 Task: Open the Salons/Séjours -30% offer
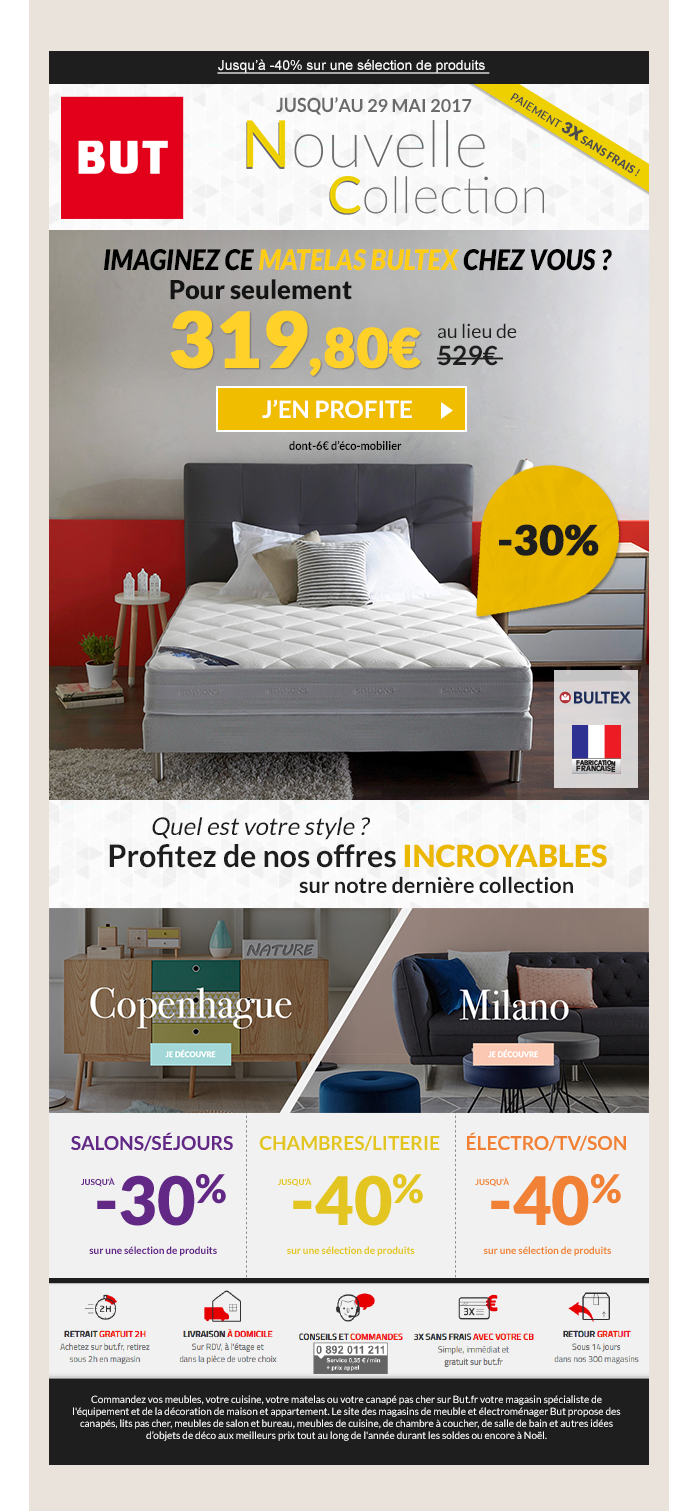point(152,1195)
